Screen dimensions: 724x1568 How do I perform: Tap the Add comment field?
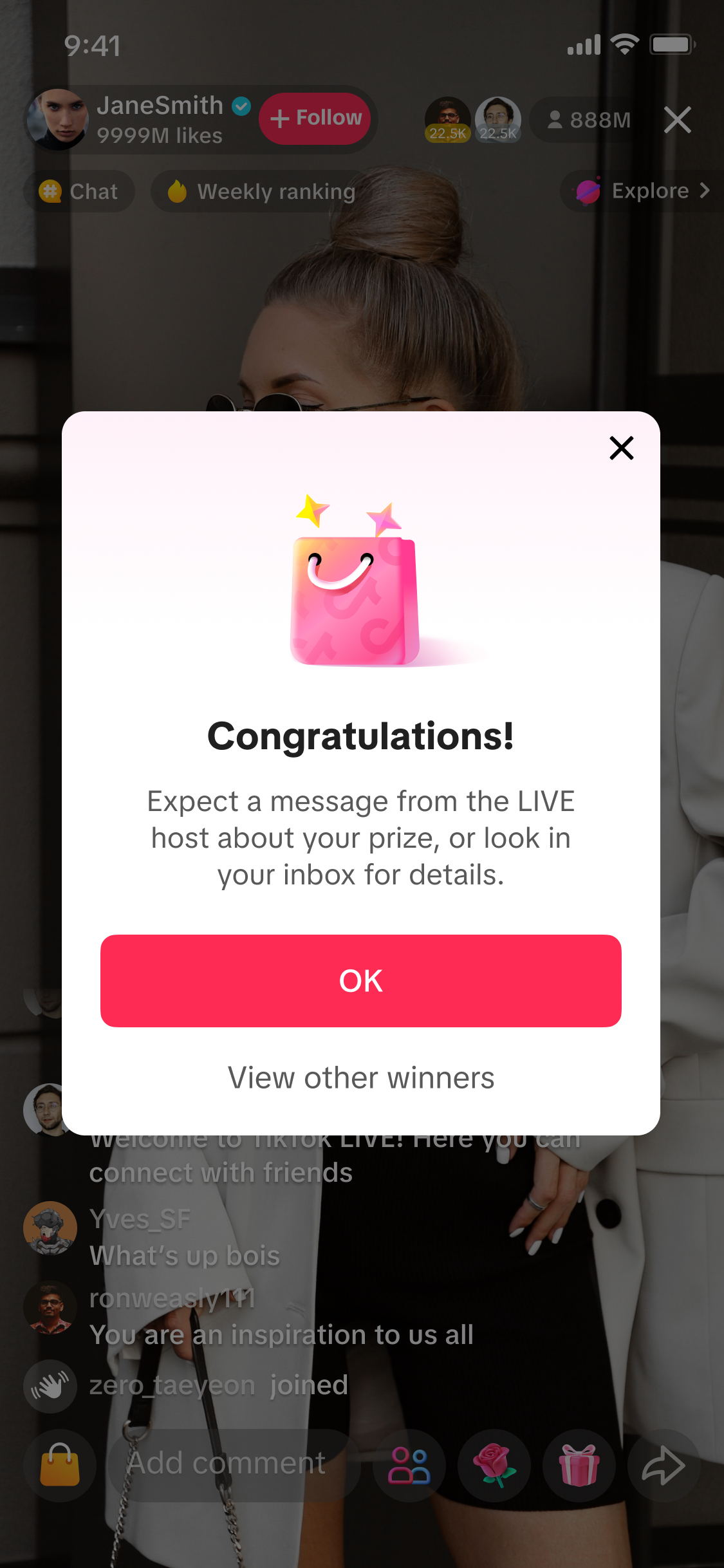[x=232, y=1464]
